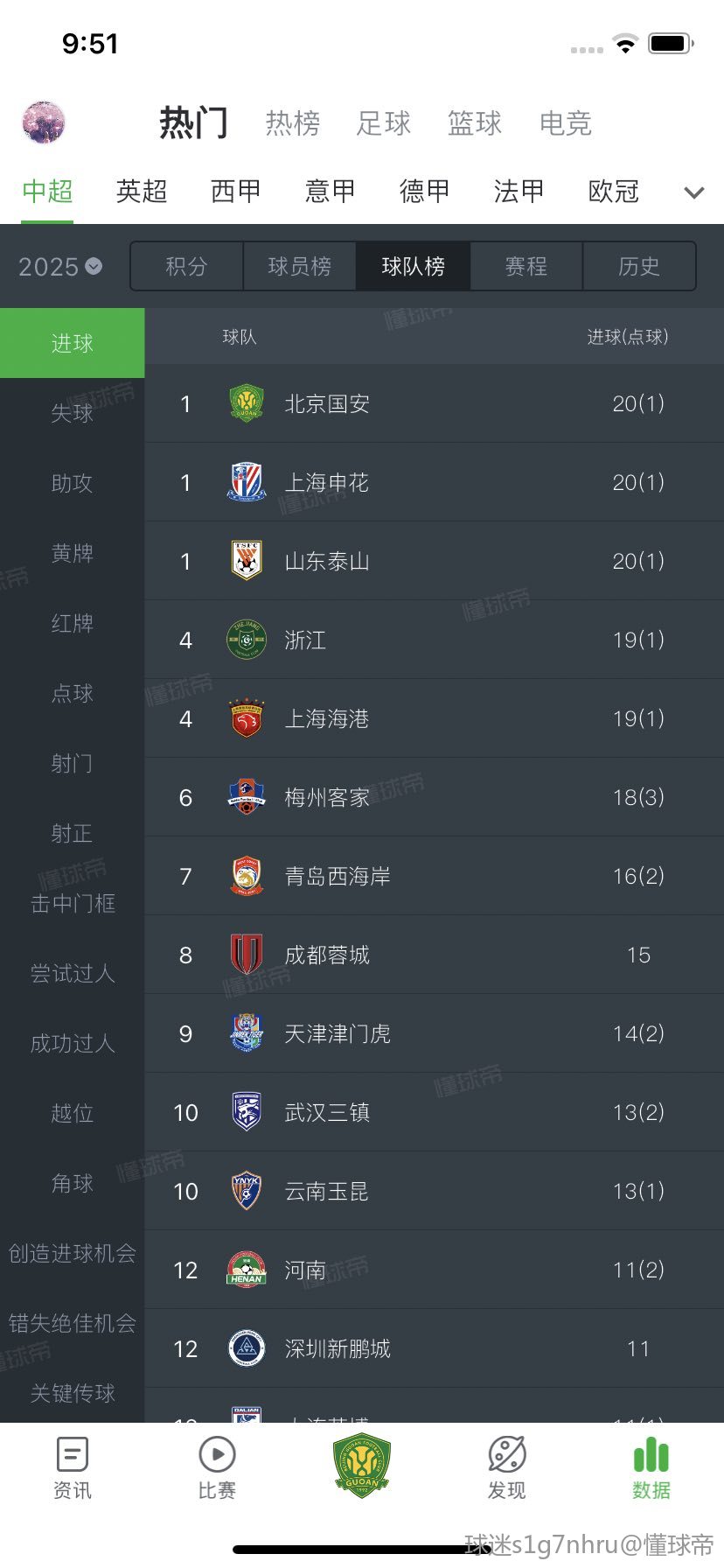Switch to 球员榜 rankings
Image resolution: width=724 pixels, height=1568 pixels.
tap(299, 266)
